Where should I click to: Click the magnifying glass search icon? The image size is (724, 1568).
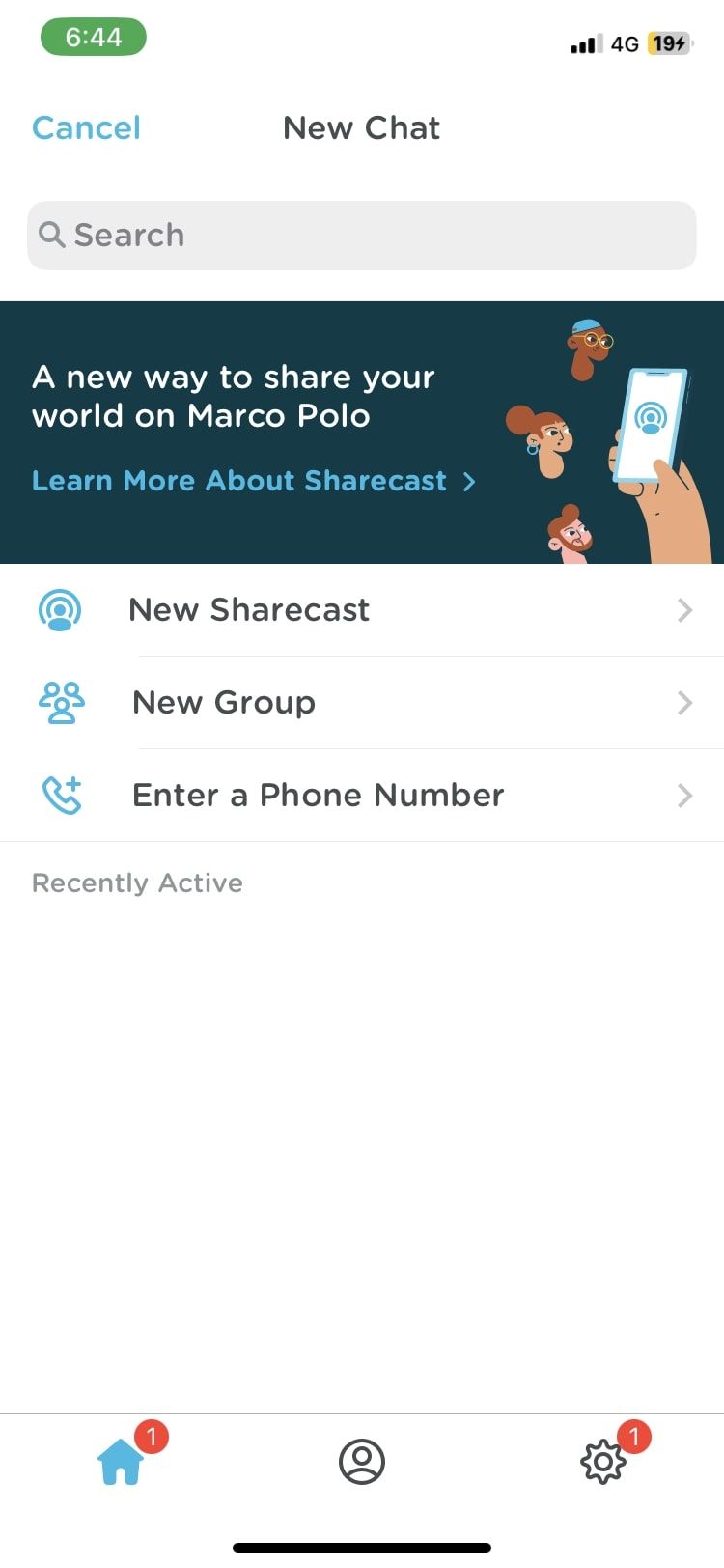pyautogui.click(x=52, y=235)
